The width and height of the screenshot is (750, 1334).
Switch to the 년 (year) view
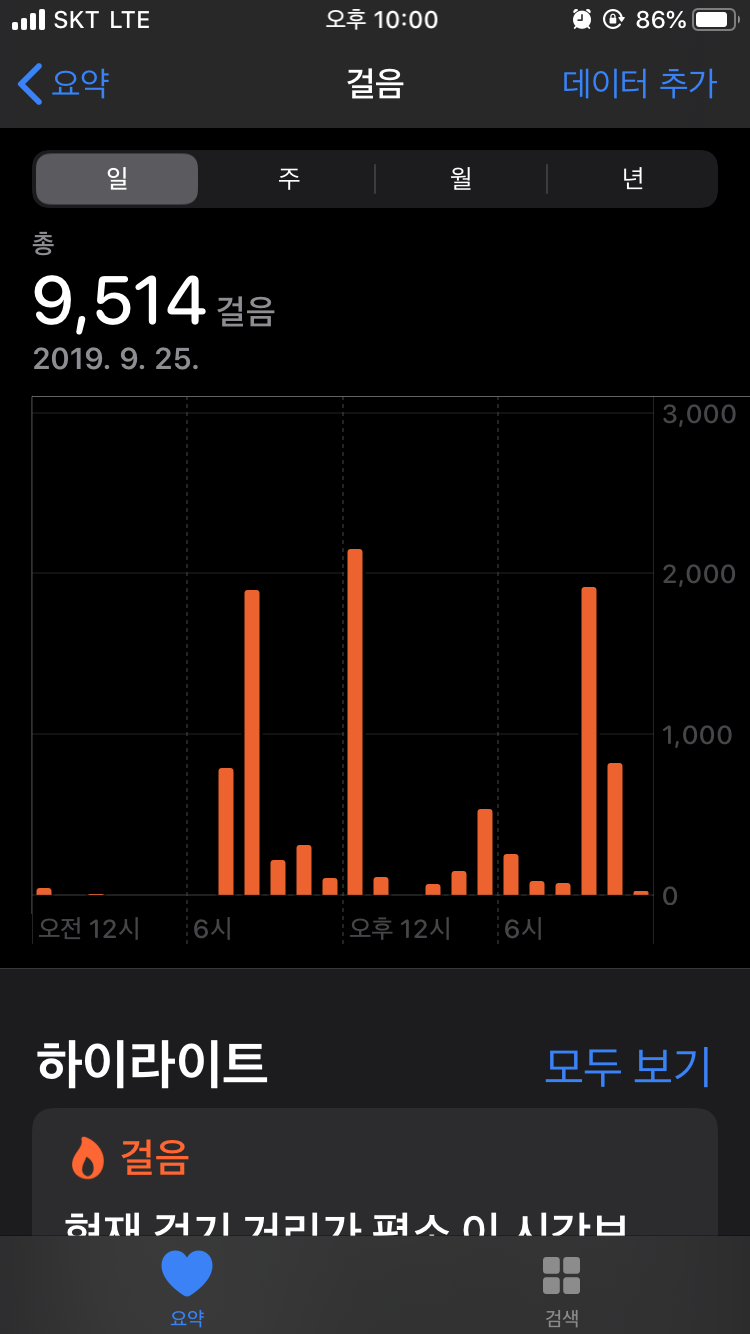(x=633, y=179)
